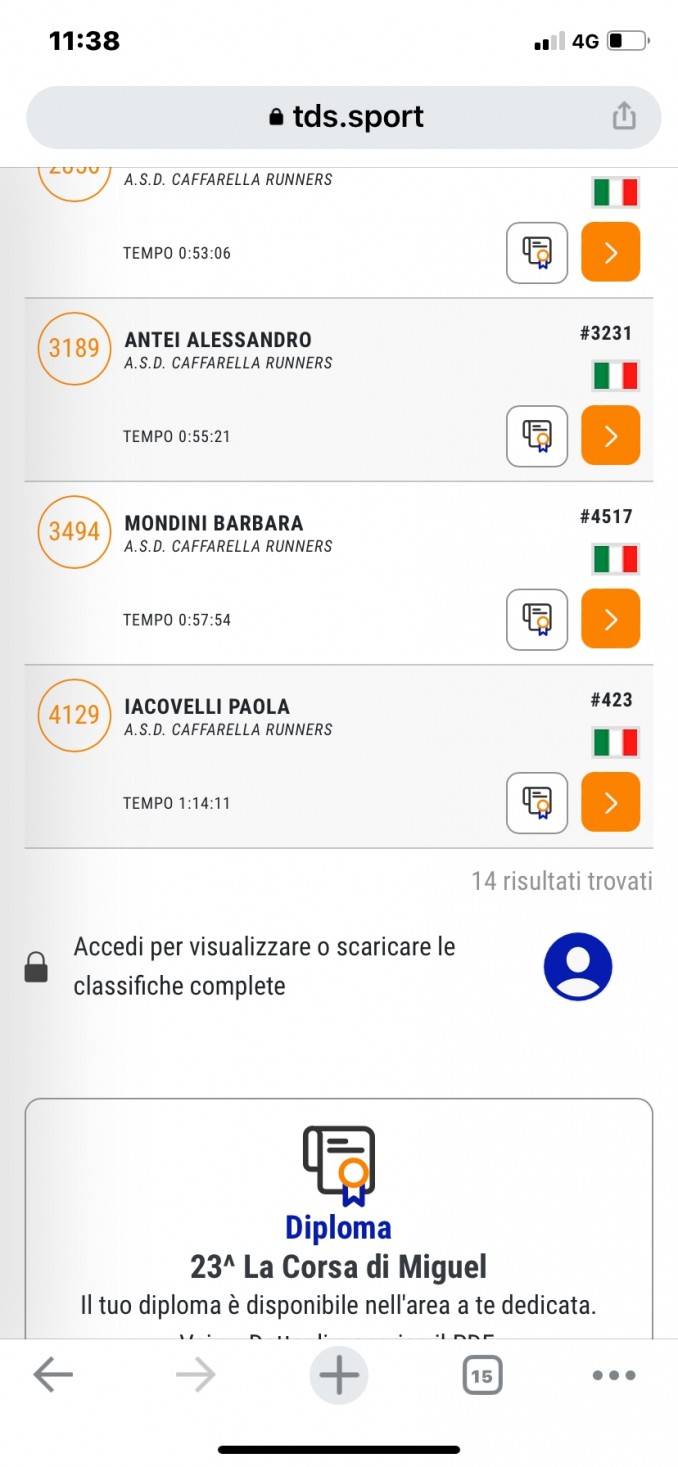Screen dimensions: 678x1467
Task: View Iacovelli Paola's result details
Action: pyautogui.click(x=610, y=802)
